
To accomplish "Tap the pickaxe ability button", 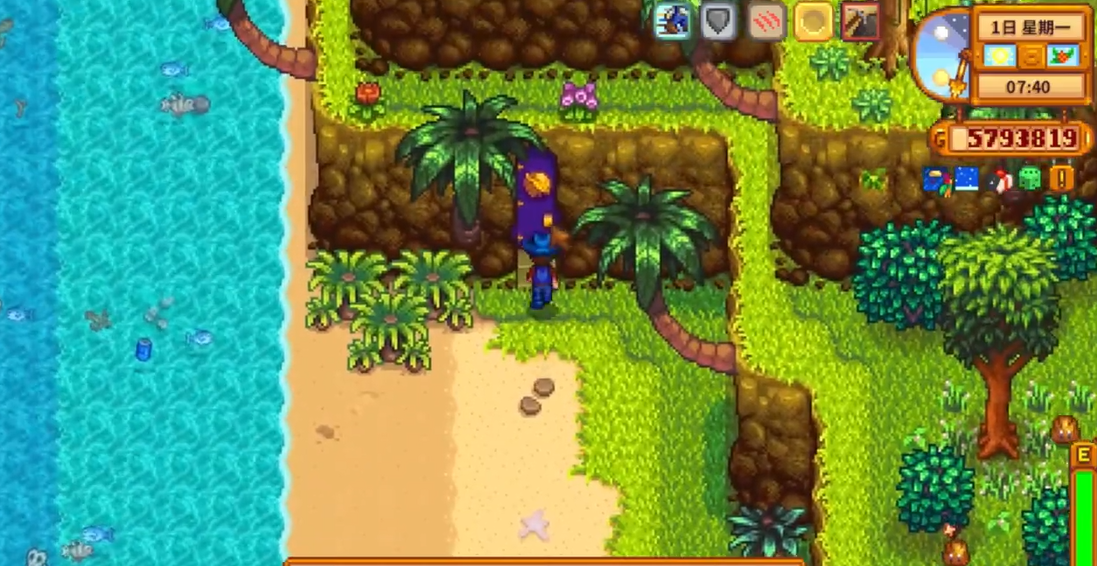I will (x=861, y=21).
